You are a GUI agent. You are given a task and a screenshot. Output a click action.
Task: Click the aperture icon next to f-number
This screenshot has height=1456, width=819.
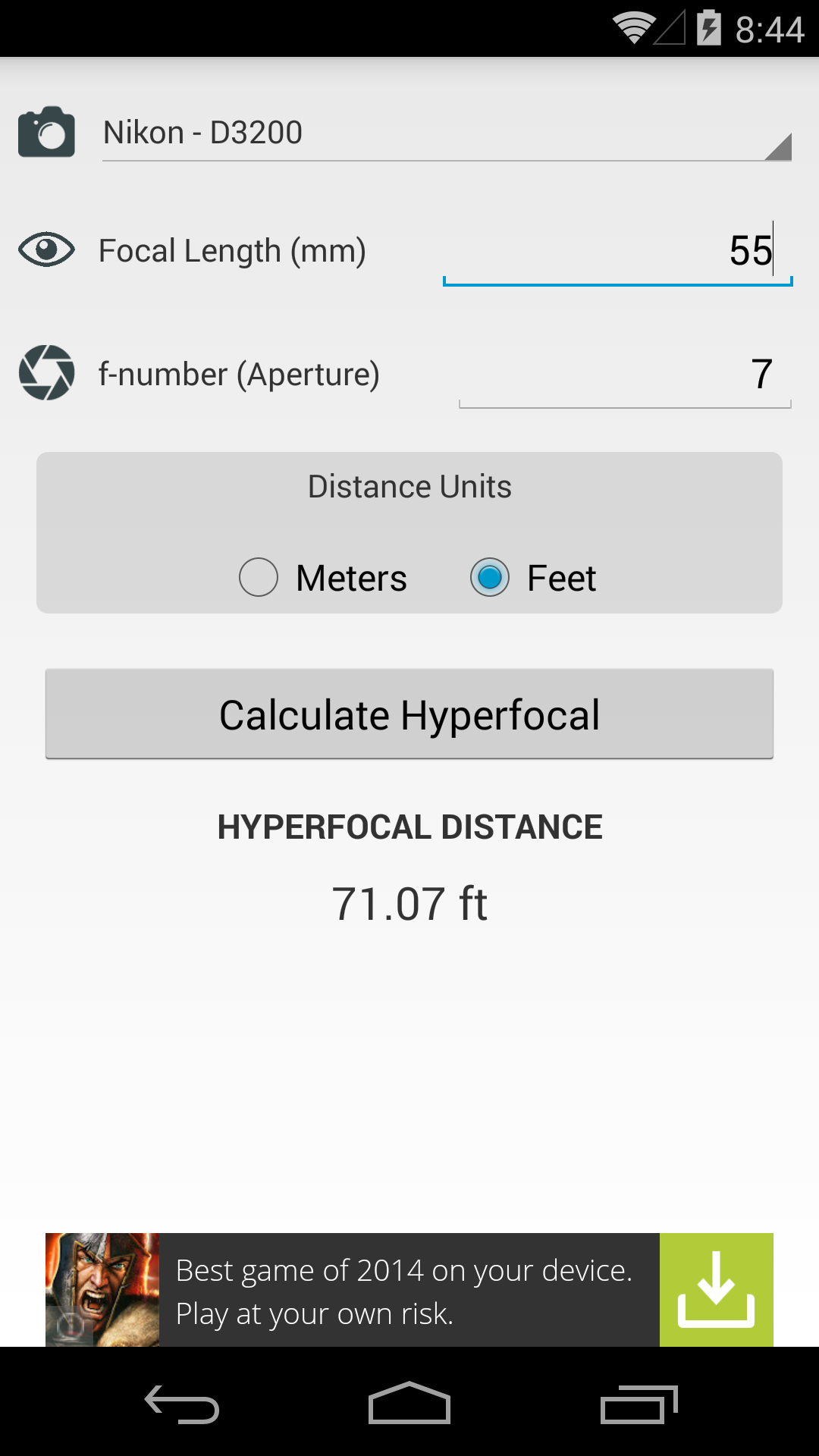[45, 373]
